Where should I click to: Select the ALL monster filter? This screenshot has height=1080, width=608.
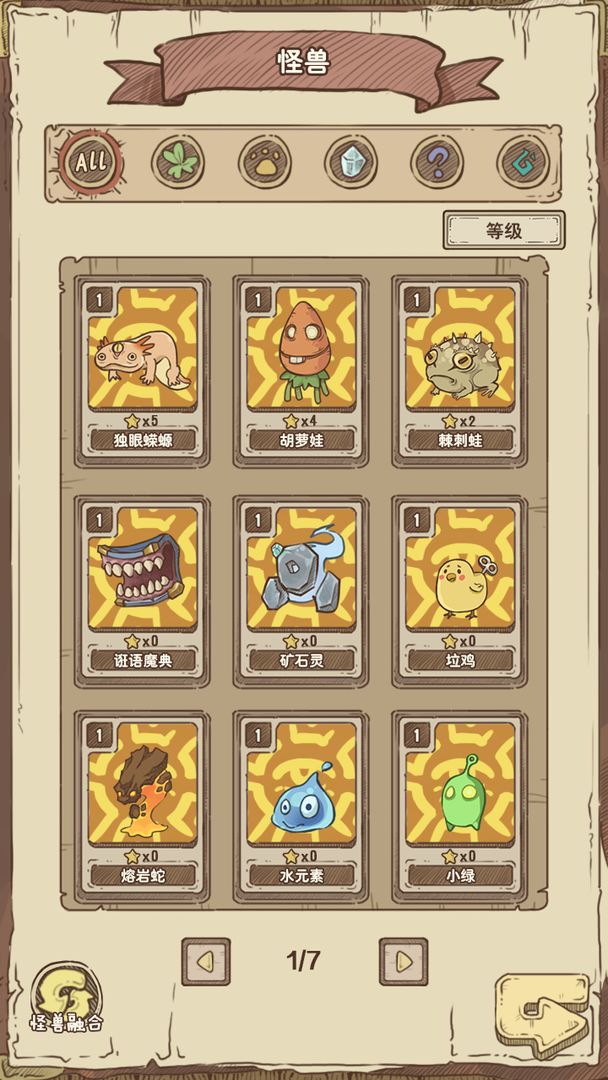91,160
